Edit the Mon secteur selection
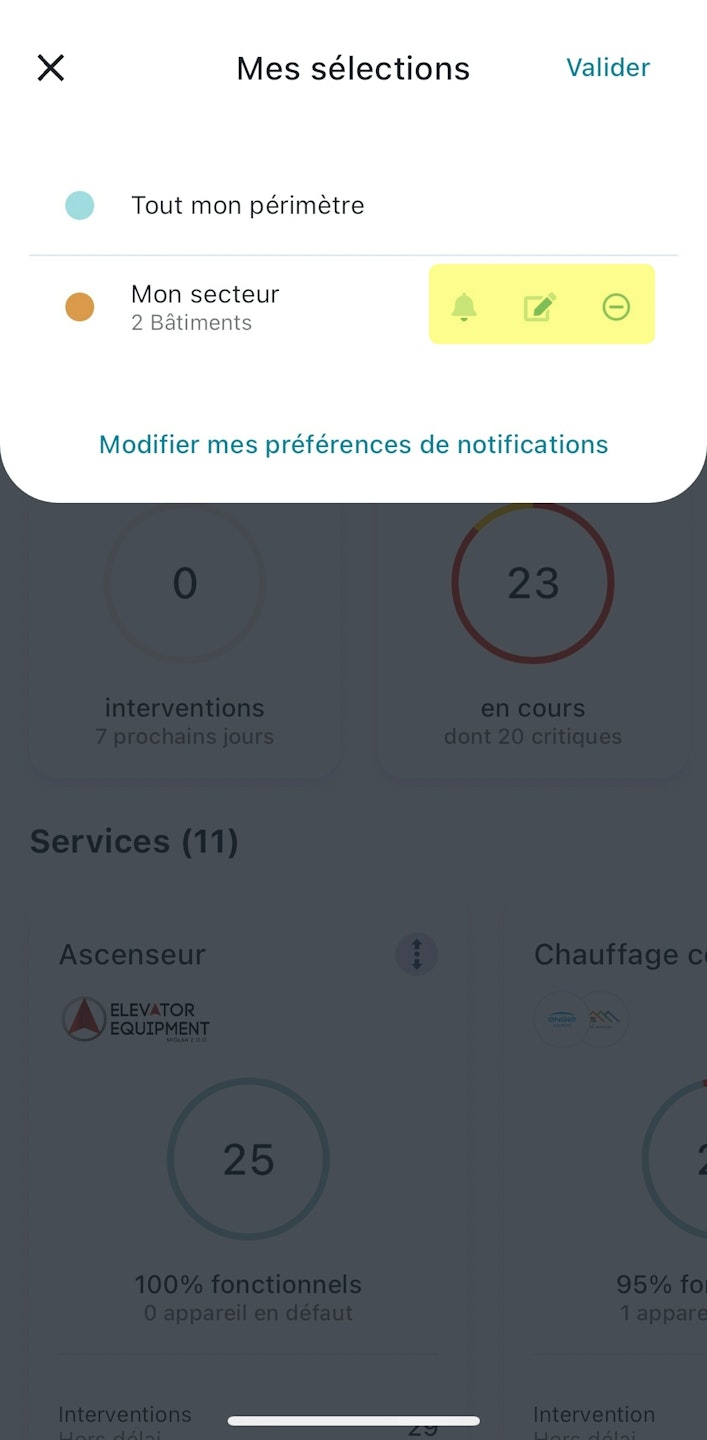 point(540,307)
